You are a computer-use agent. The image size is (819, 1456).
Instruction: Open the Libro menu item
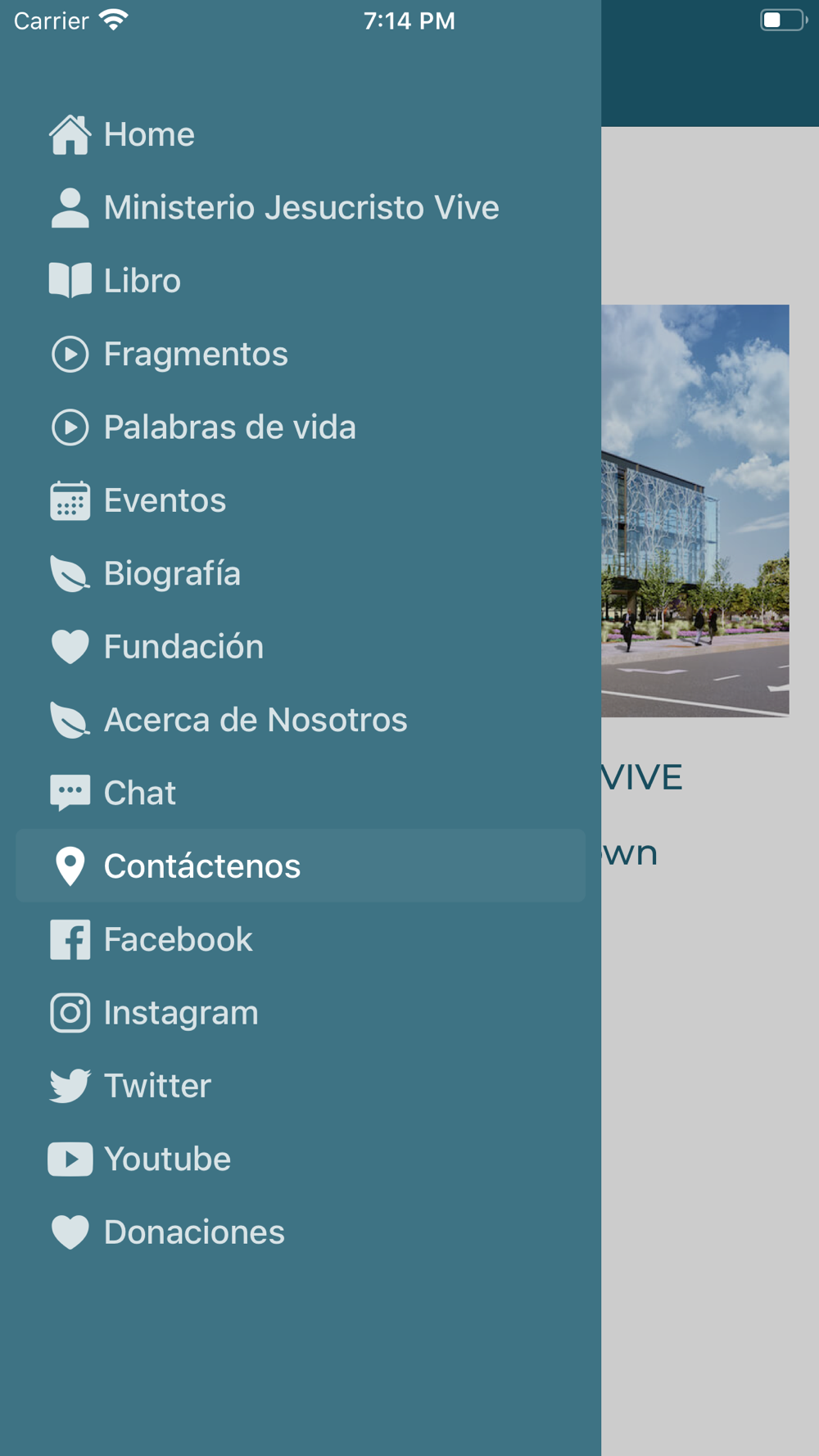tap(142, 281)
